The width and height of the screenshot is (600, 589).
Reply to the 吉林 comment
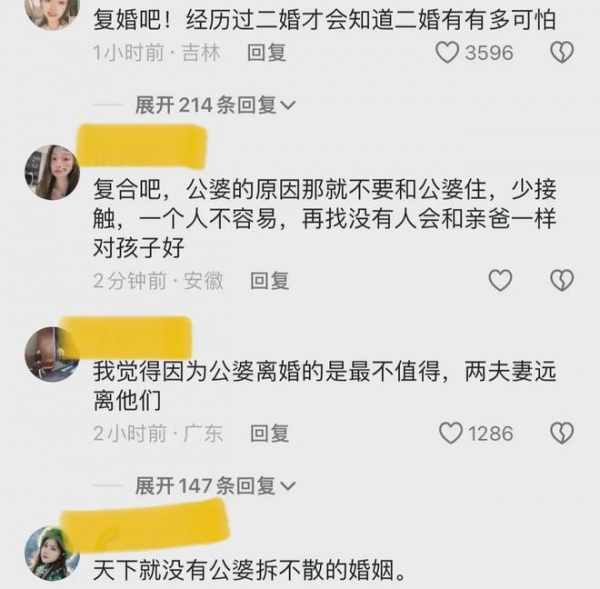point(266,53)
